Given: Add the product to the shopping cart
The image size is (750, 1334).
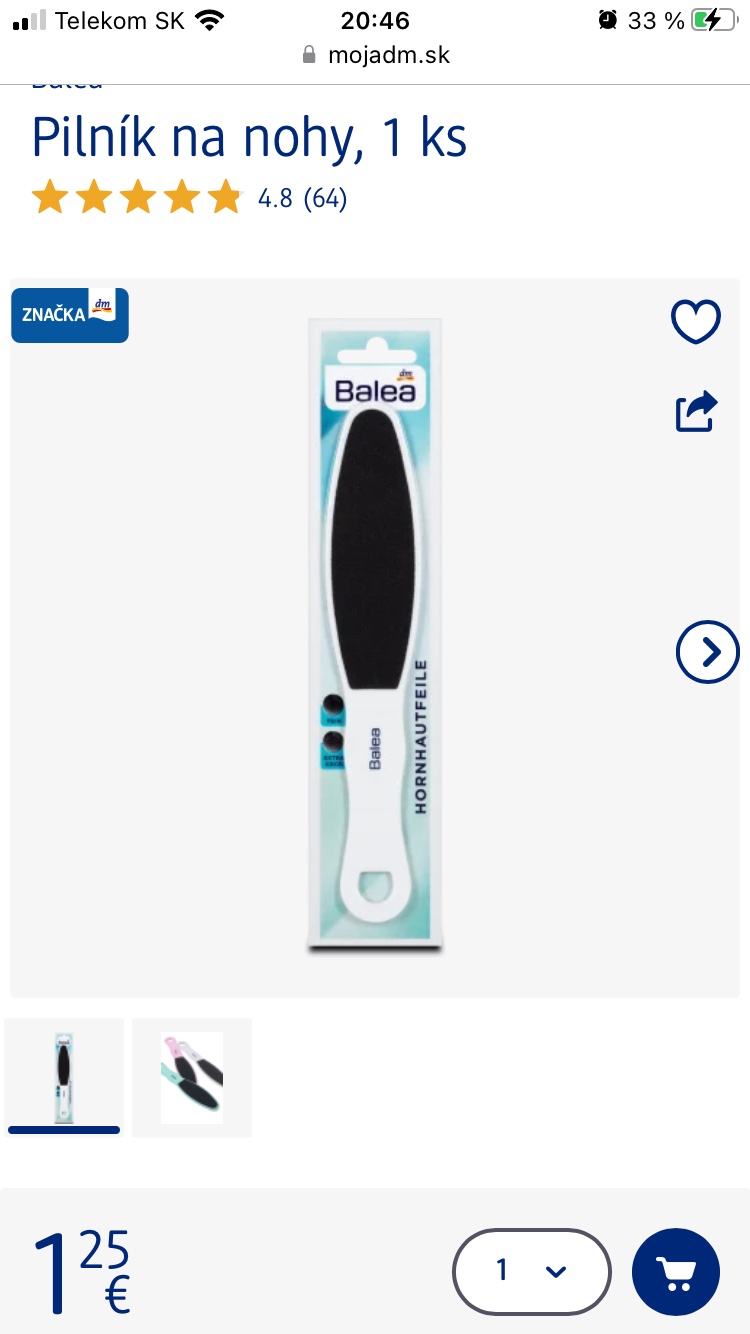Looking at the screenshot, I should (676, 1271).
